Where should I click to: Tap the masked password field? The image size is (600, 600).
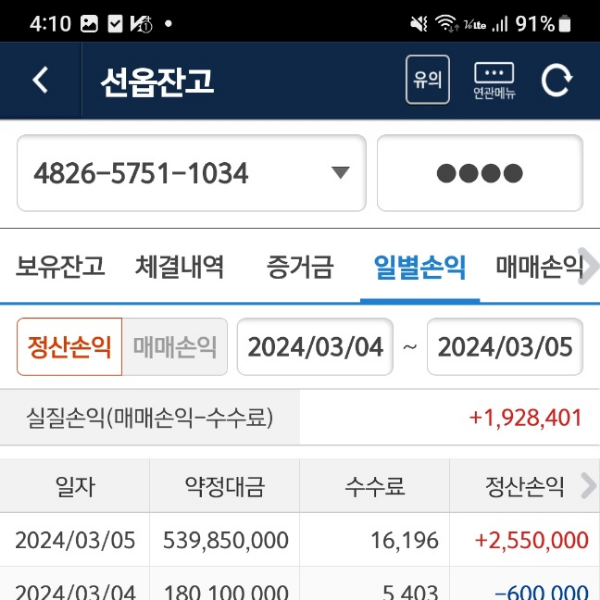click(x=479, y=173)
